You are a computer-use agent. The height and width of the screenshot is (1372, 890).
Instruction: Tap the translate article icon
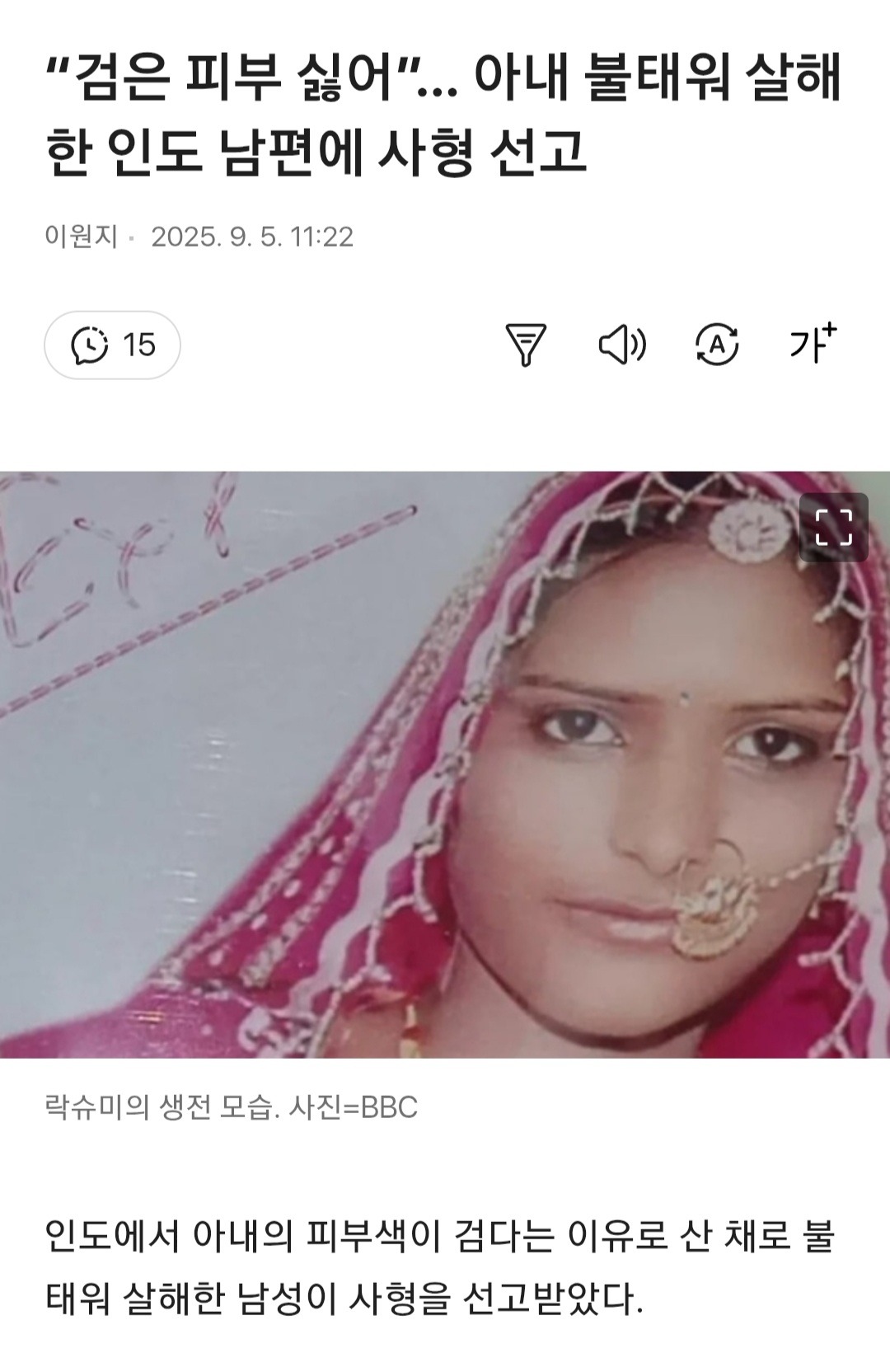click(x=717, y=345)
